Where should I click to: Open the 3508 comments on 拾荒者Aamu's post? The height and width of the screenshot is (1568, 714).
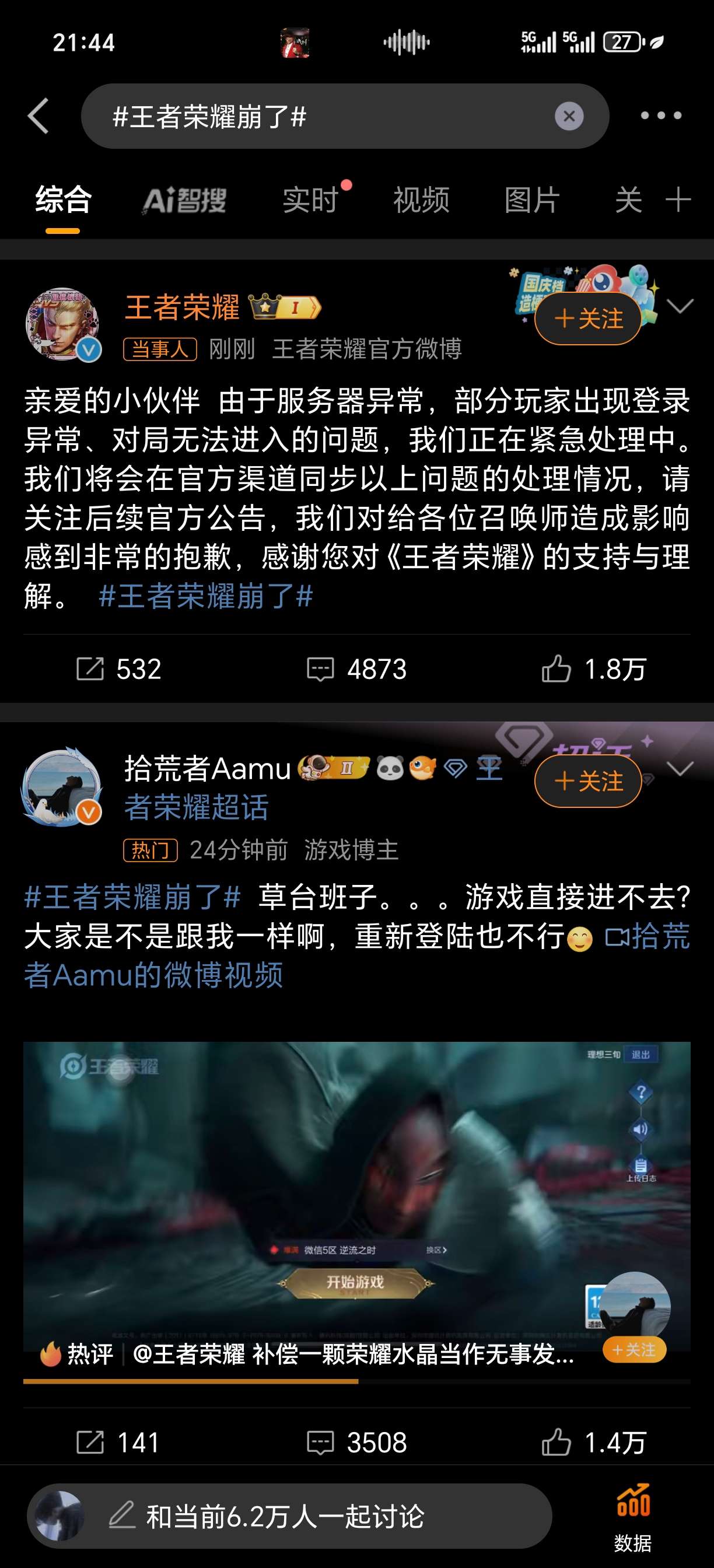click(x=356, y=1443)
